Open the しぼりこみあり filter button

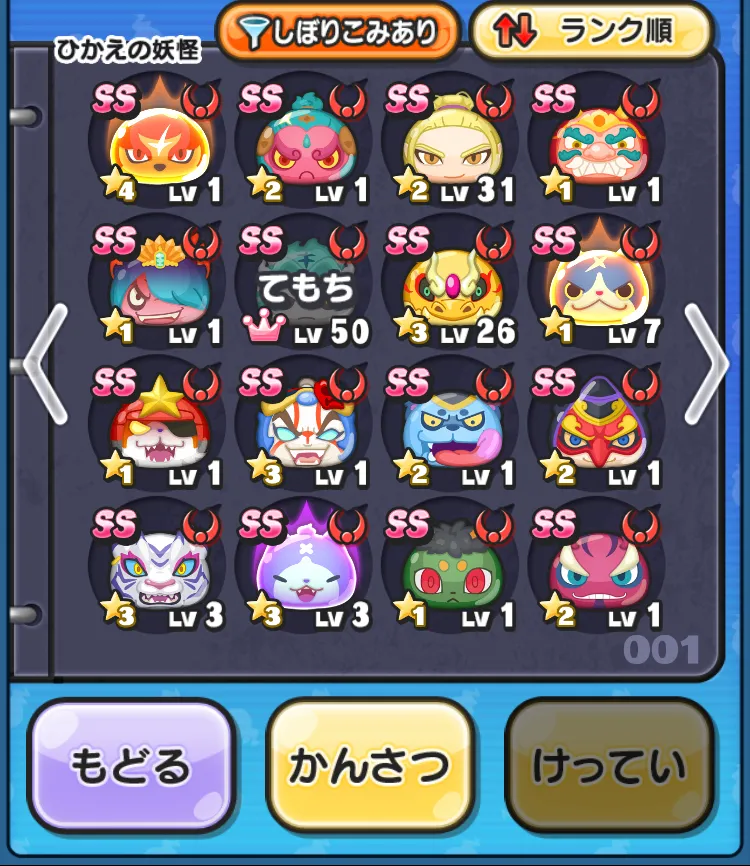pos(337,31)
